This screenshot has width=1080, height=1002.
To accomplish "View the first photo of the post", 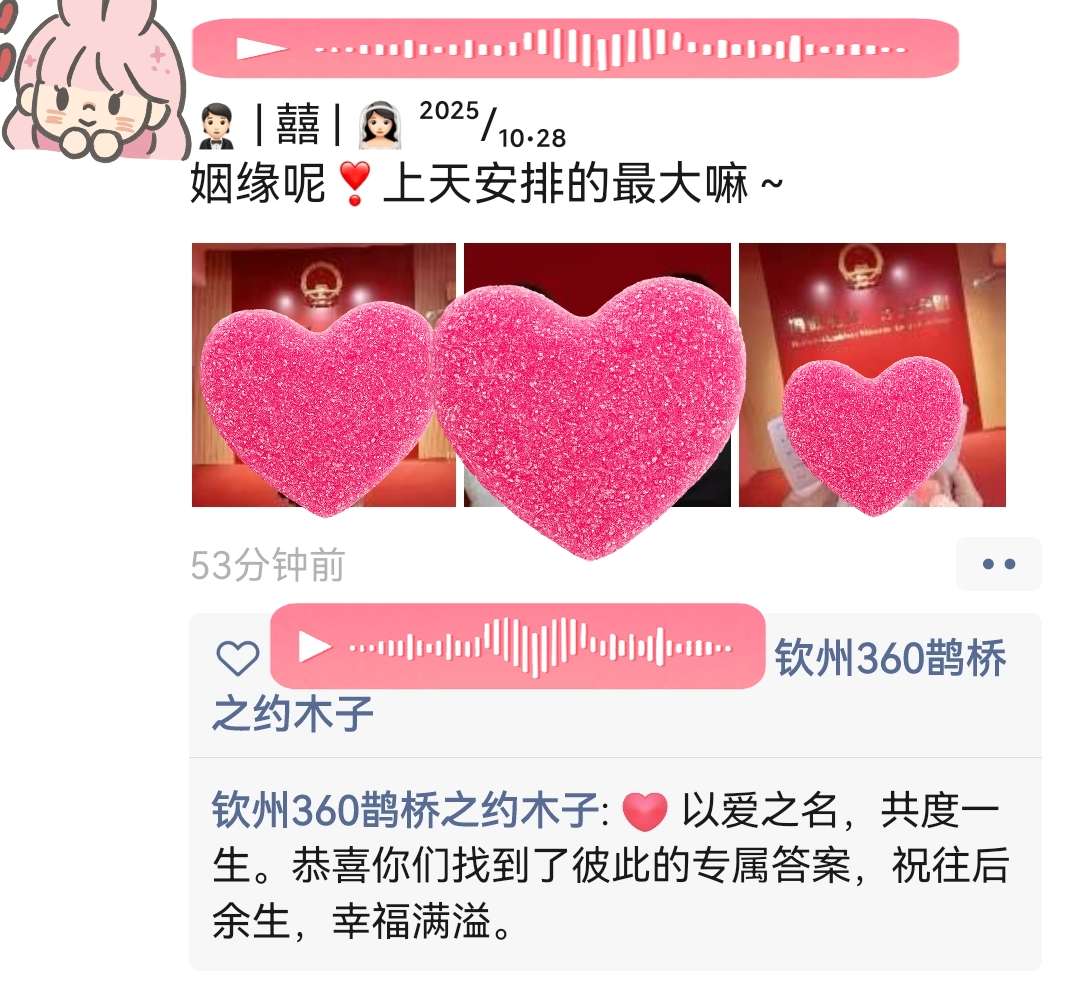I will [x=322, y=375].
